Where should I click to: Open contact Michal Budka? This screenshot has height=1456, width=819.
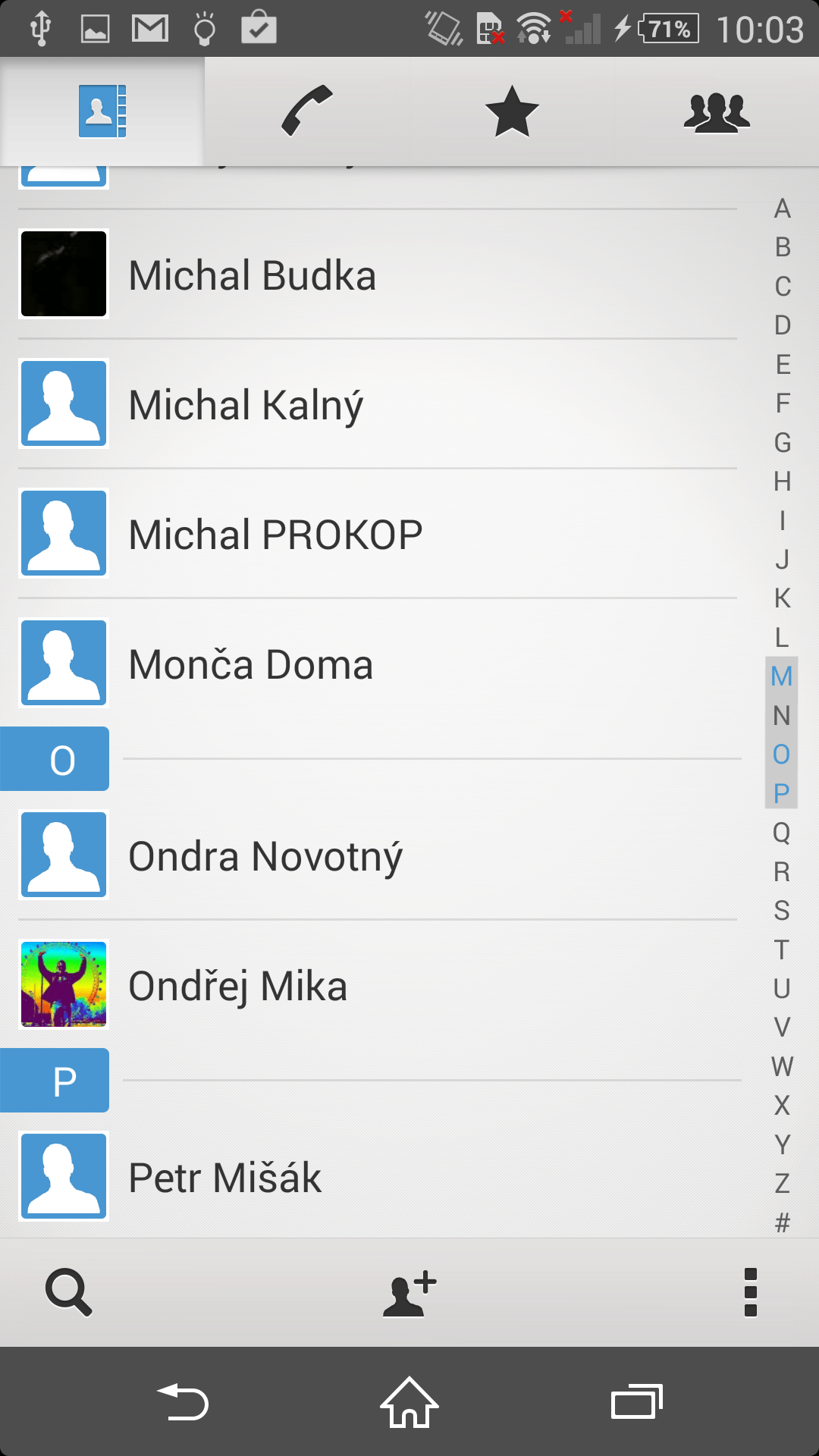[x=378, y=275]
